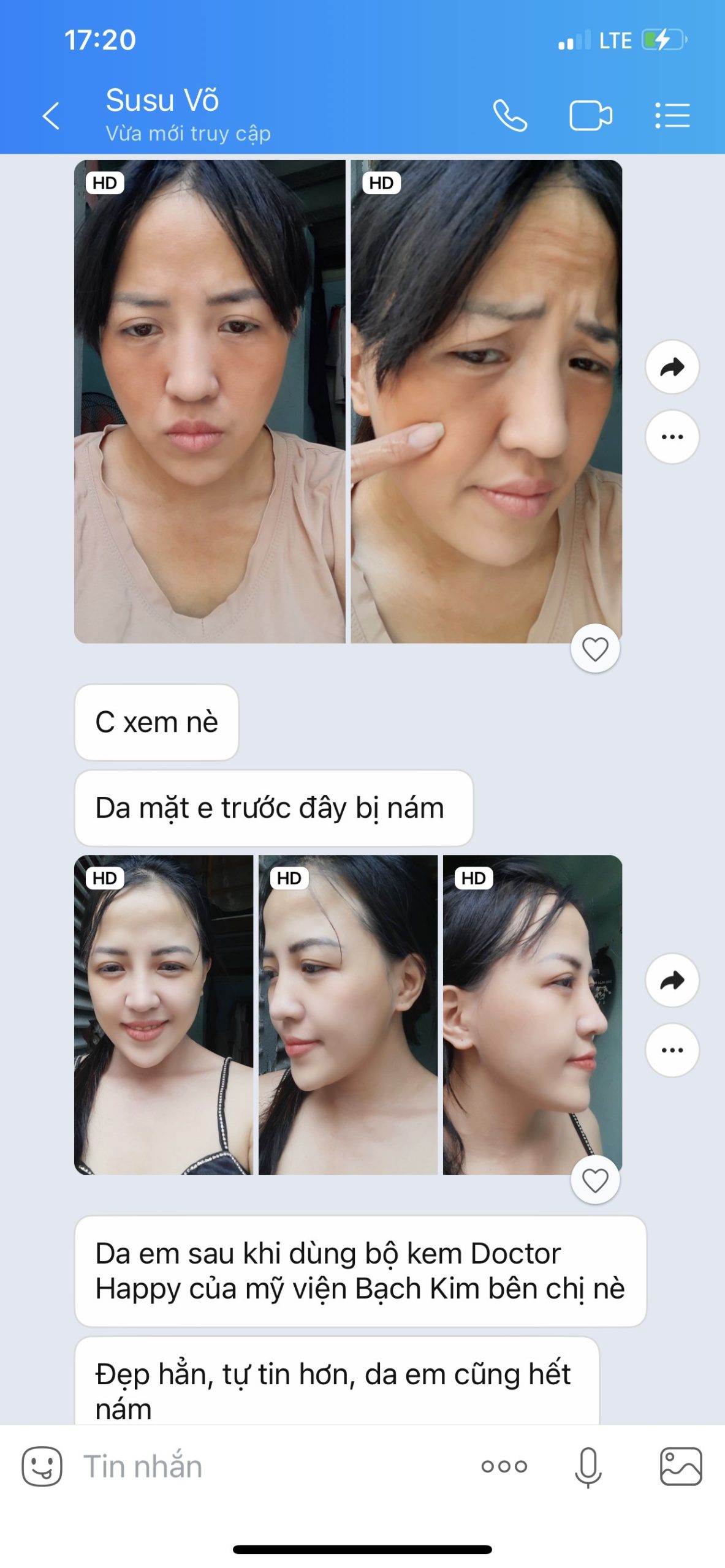The height and width of the screenshot is (1568, 725).
Task: Forward the two-photo message
Action: tap(672, 367)
